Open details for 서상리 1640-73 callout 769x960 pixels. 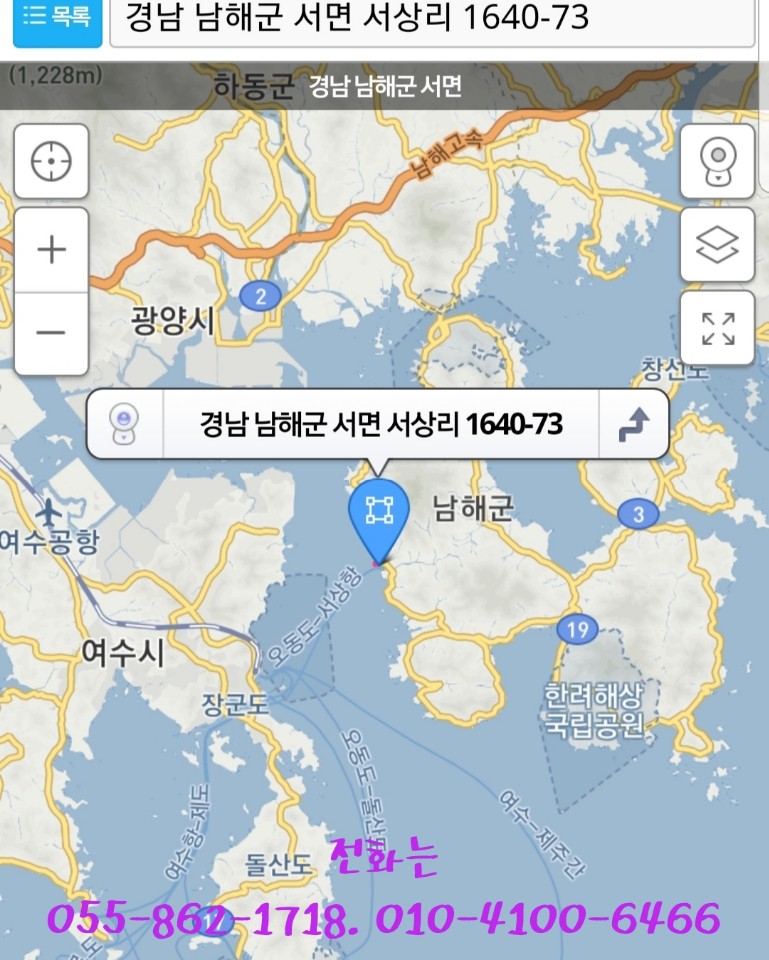[380, 425]
